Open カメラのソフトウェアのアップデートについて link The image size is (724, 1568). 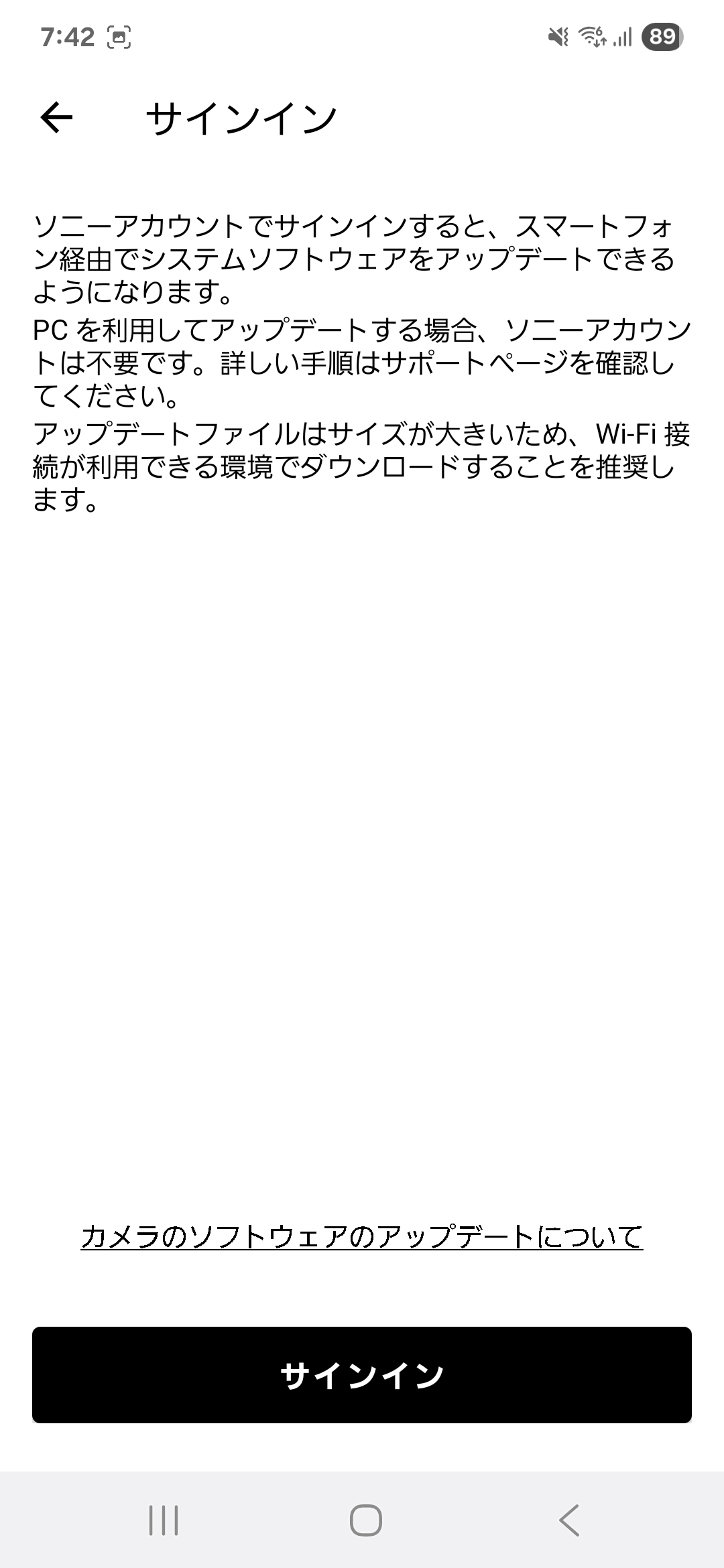[362, 1236]
